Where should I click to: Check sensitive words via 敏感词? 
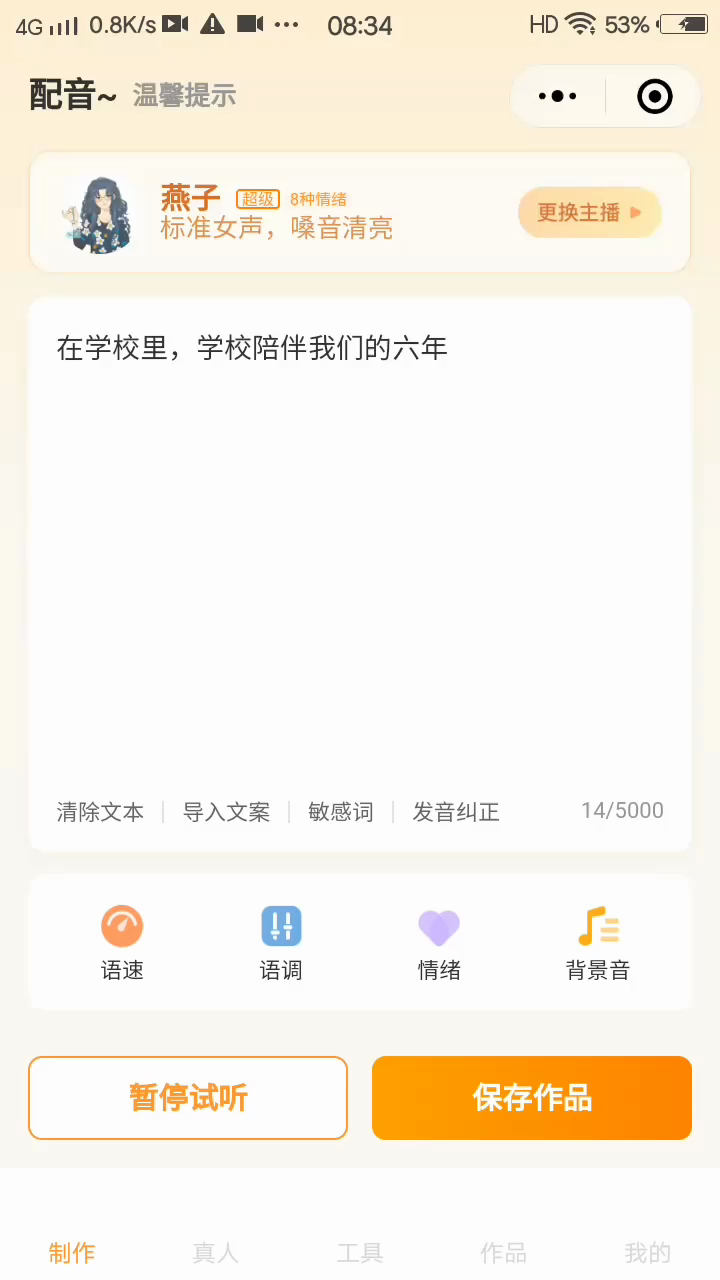(x=340, y=812)
